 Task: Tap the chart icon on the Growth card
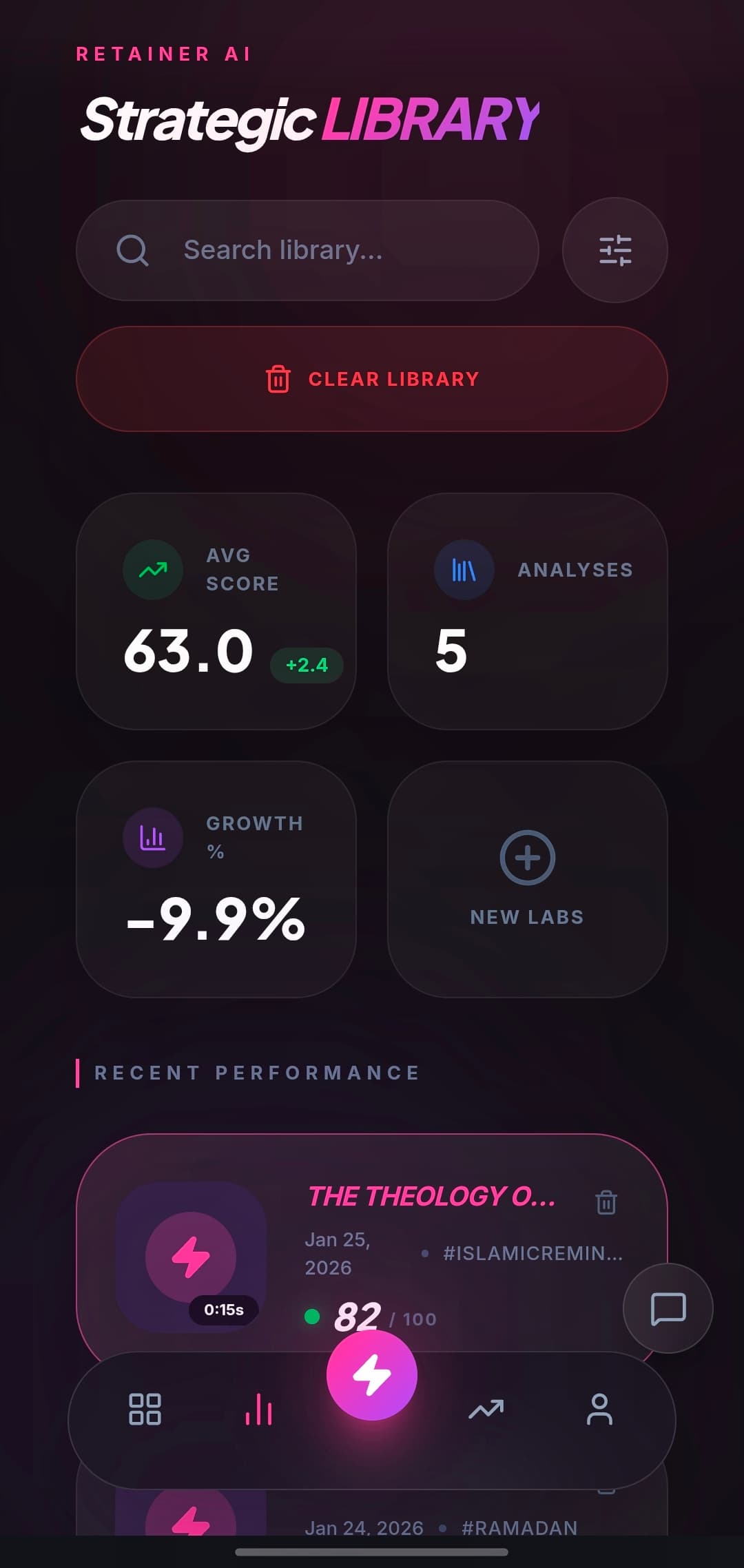152,836
